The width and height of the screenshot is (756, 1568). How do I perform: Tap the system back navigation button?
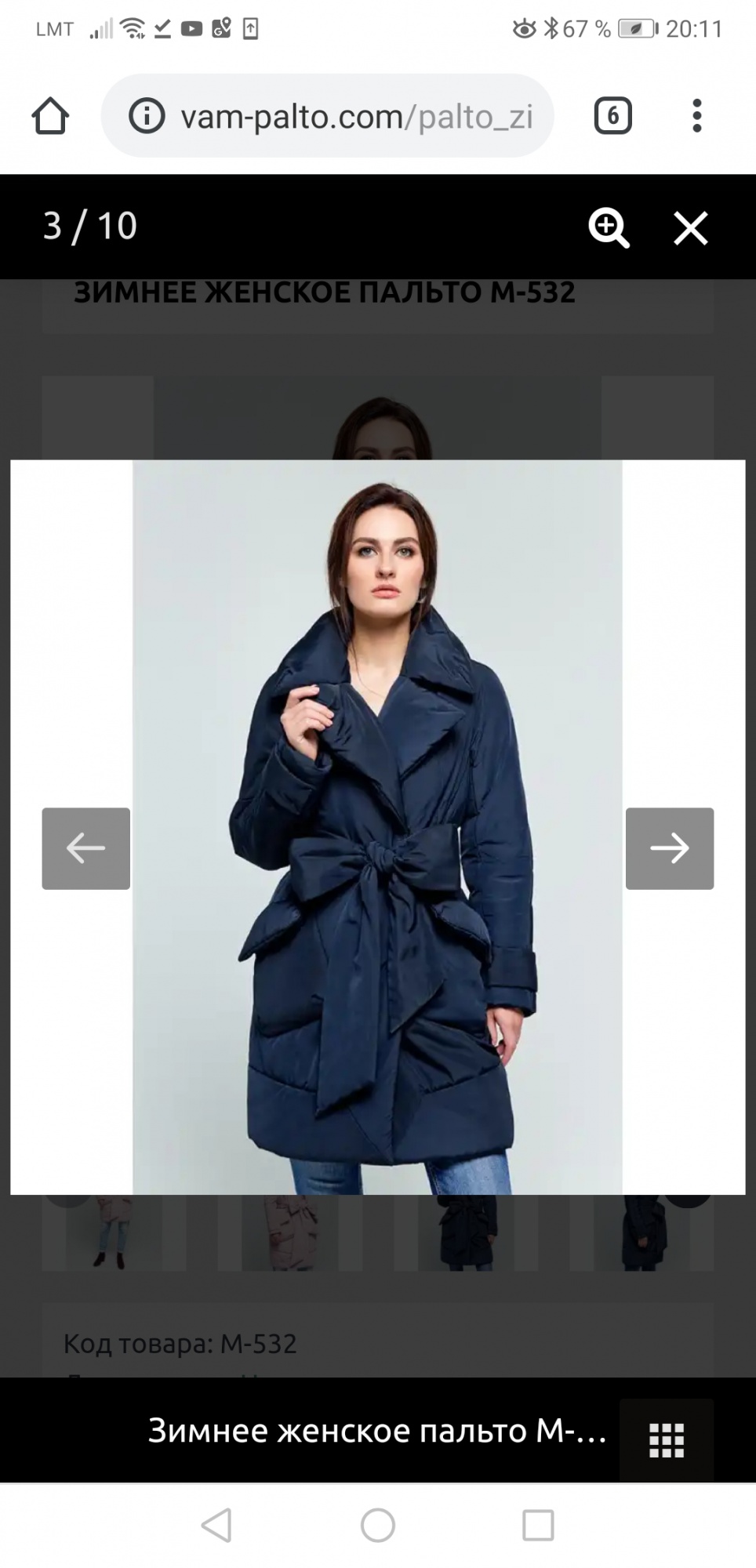[x=217, y=1525]
